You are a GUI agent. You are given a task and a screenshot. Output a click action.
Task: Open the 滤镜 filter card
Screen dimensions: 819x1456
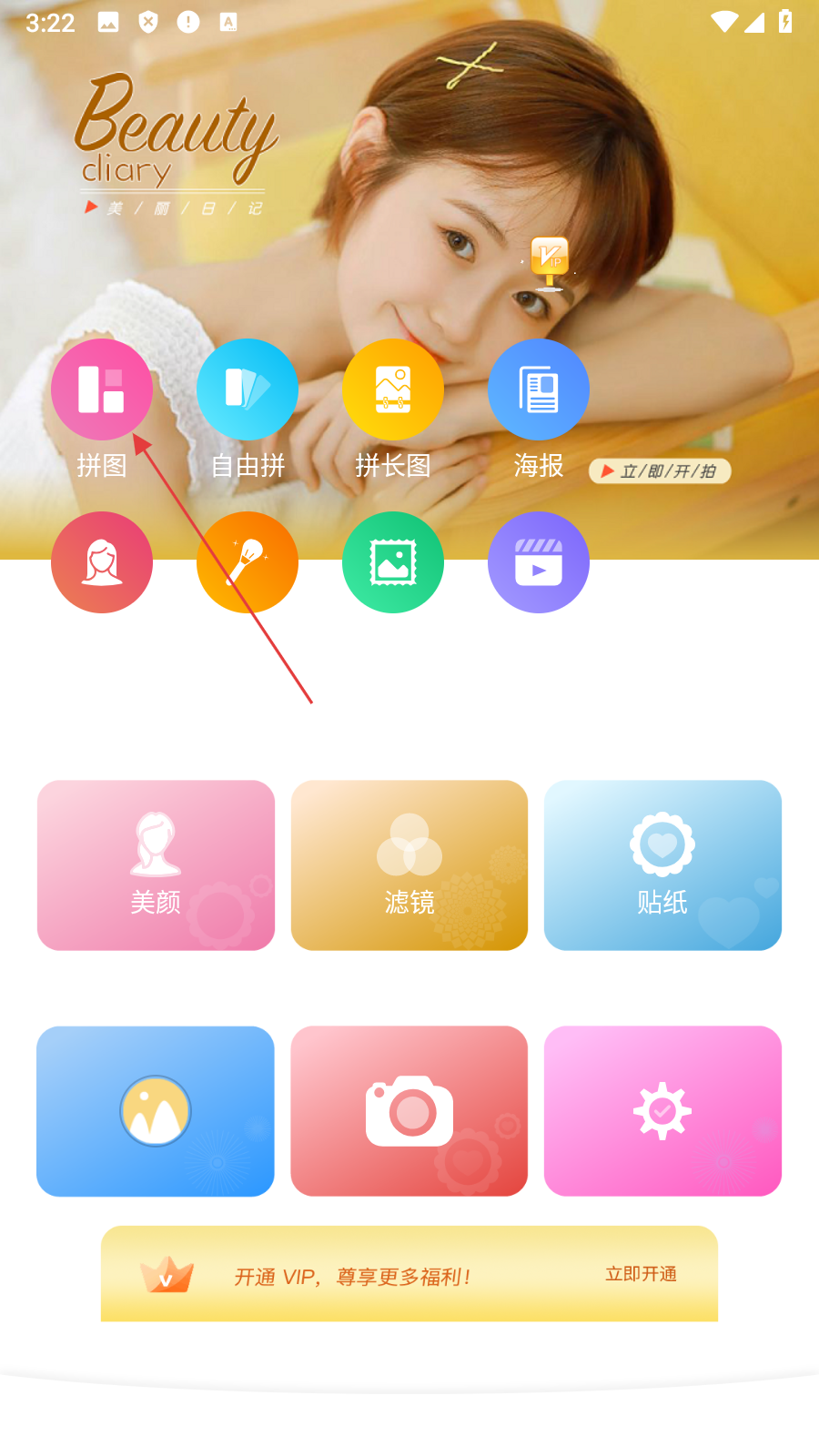[409, 865]
